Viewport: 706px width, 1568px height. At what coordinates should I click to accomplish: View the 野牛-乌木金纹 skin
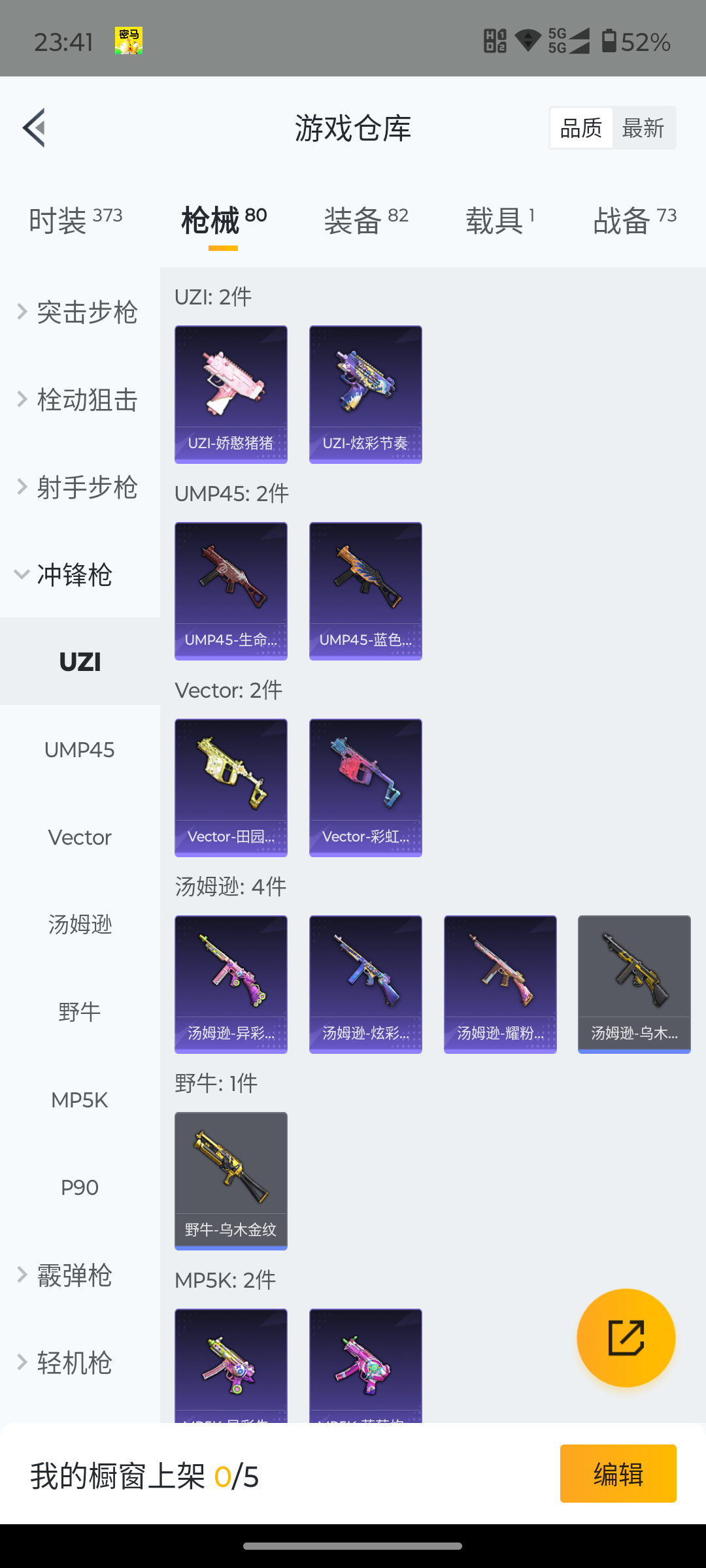click(x=231, y=1181)
